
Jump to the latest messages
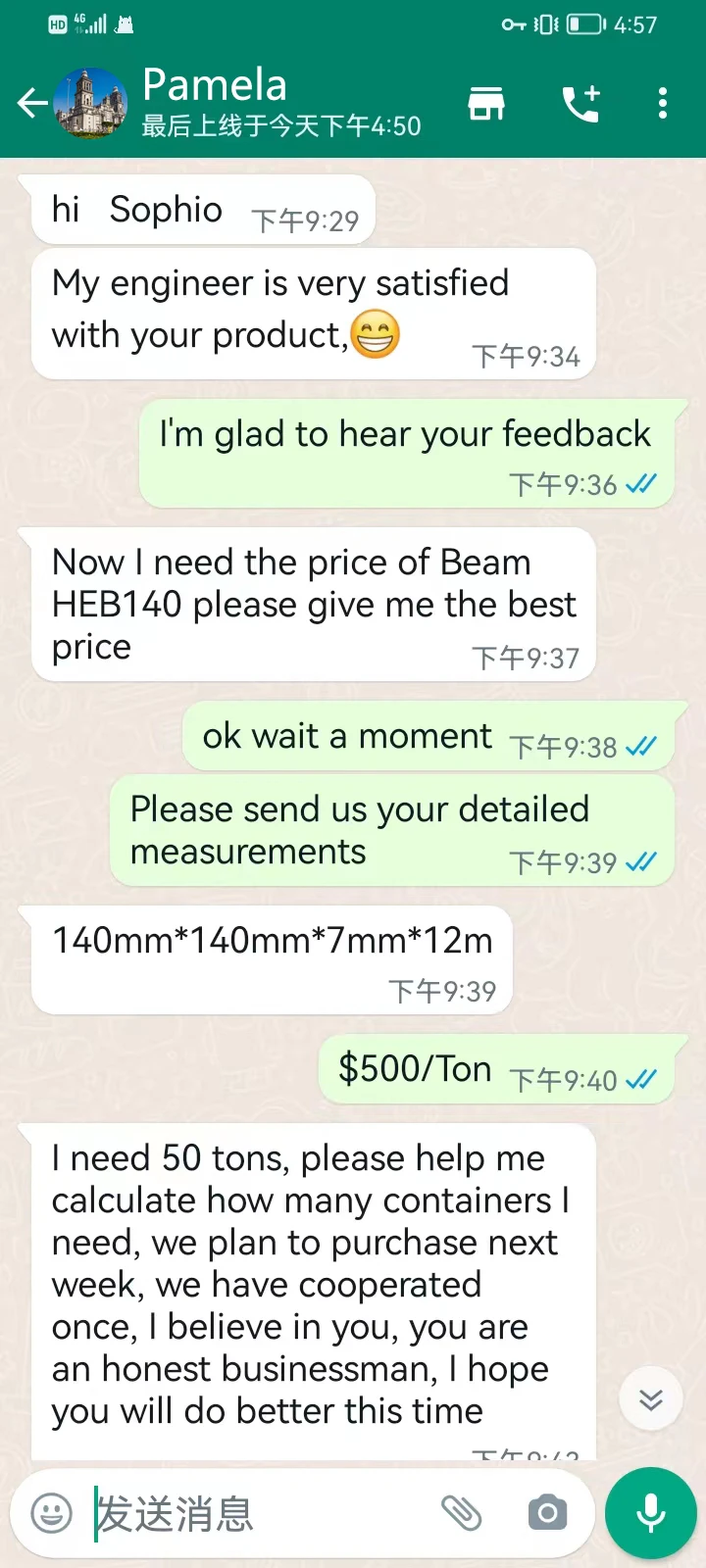[651, 1399]
